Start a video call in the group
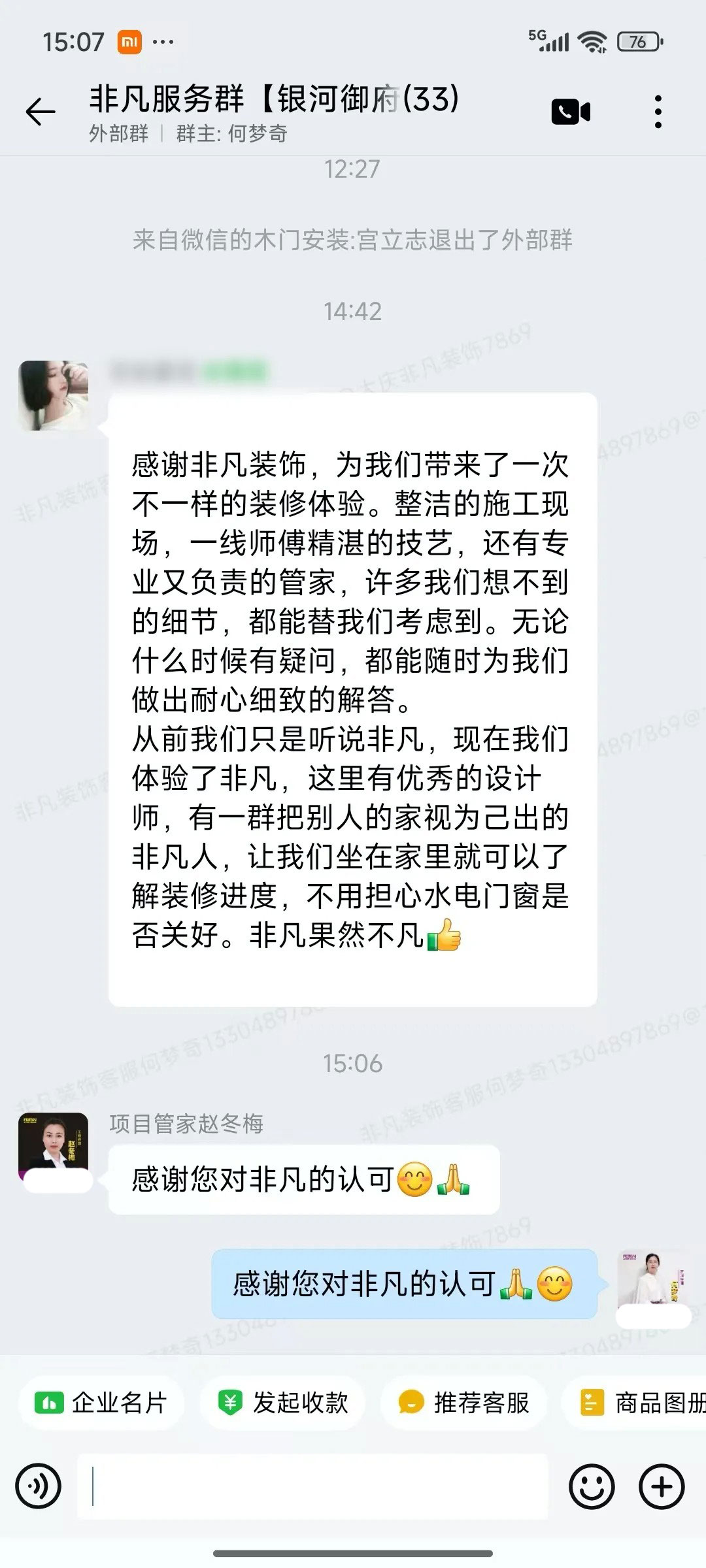The image size is (706, 1568). pyautogui.click(x=571, y=112)
